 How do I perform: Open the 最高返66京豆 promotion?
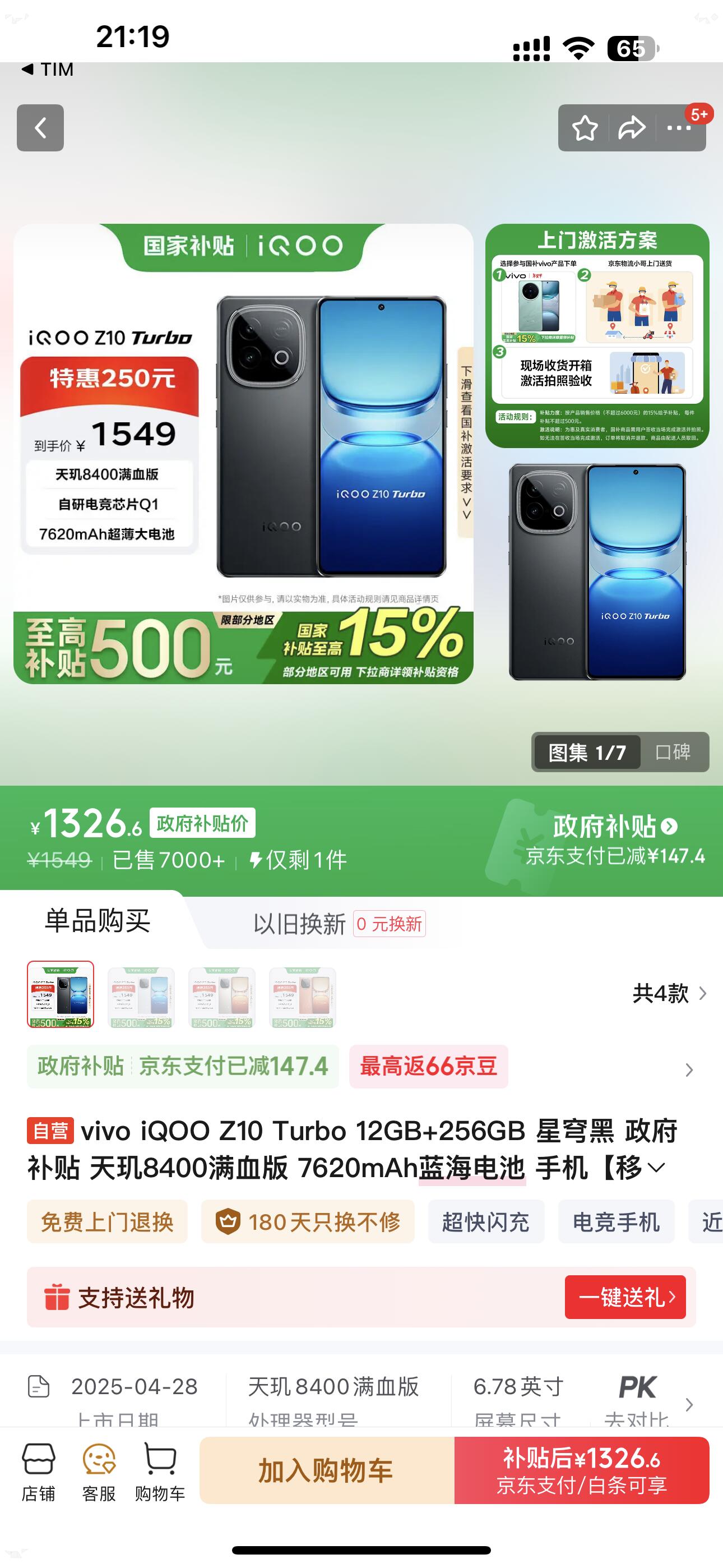(428, 1067)
